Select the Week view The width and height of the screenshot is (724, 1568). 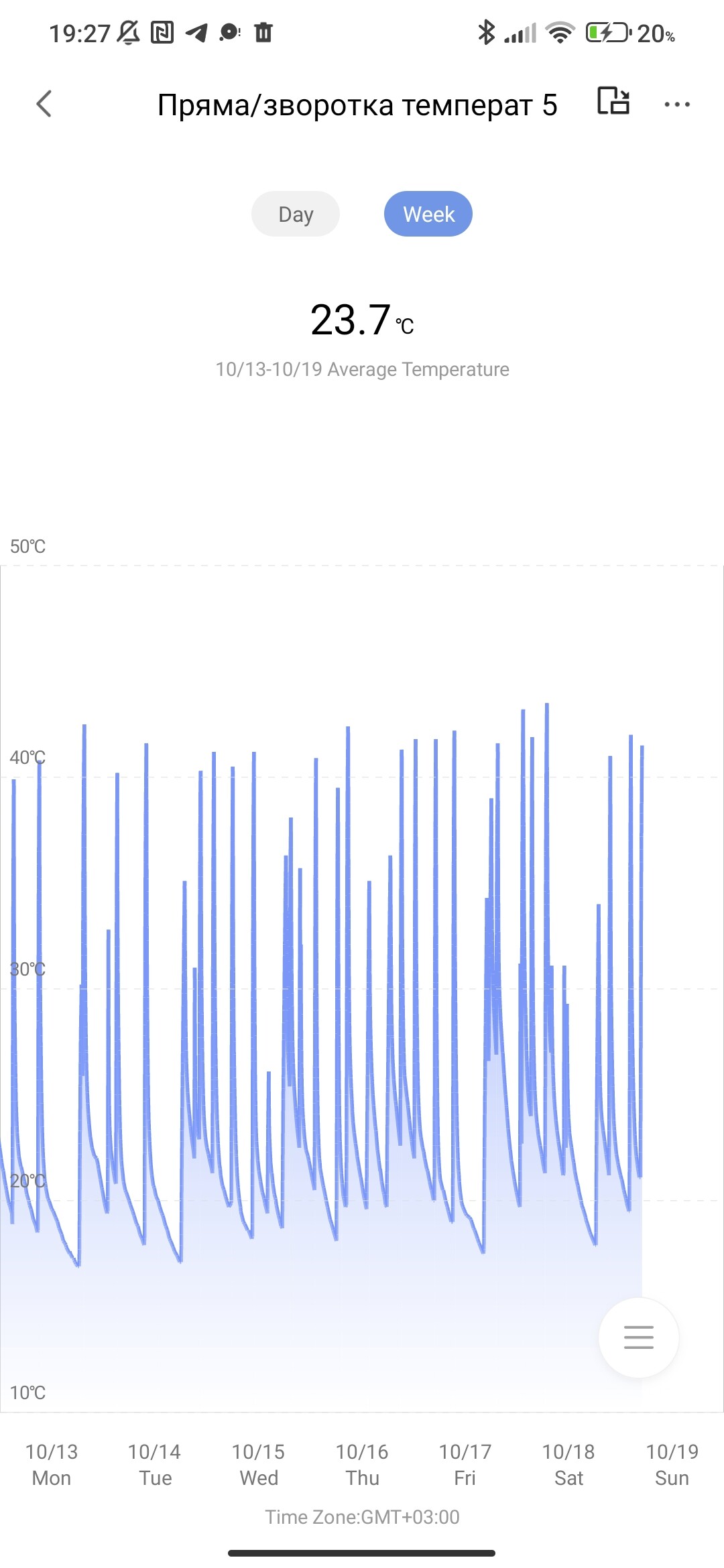click(x=428, y=214)
